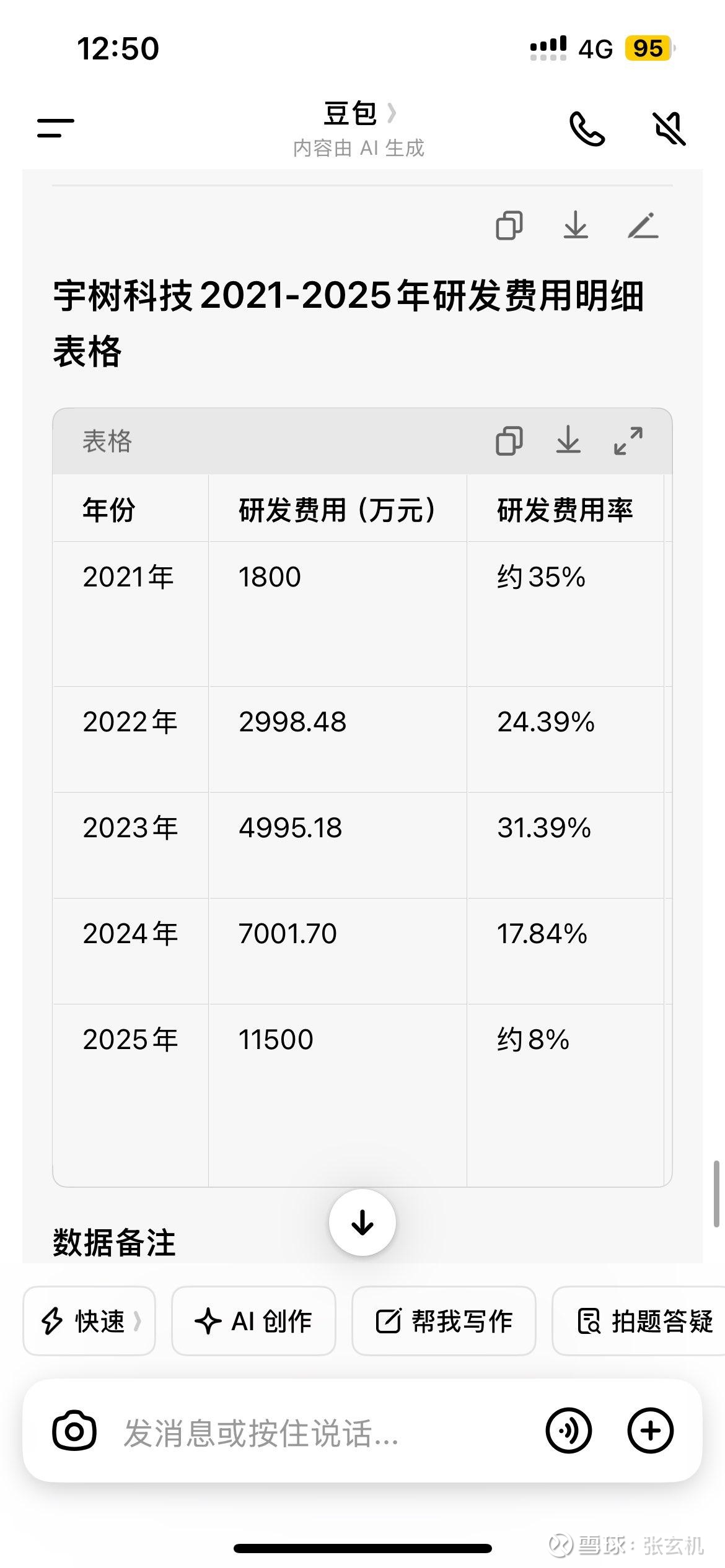Download the table from its header
The width and height of the screenshot is (725, 1568).
coord(568,441)
